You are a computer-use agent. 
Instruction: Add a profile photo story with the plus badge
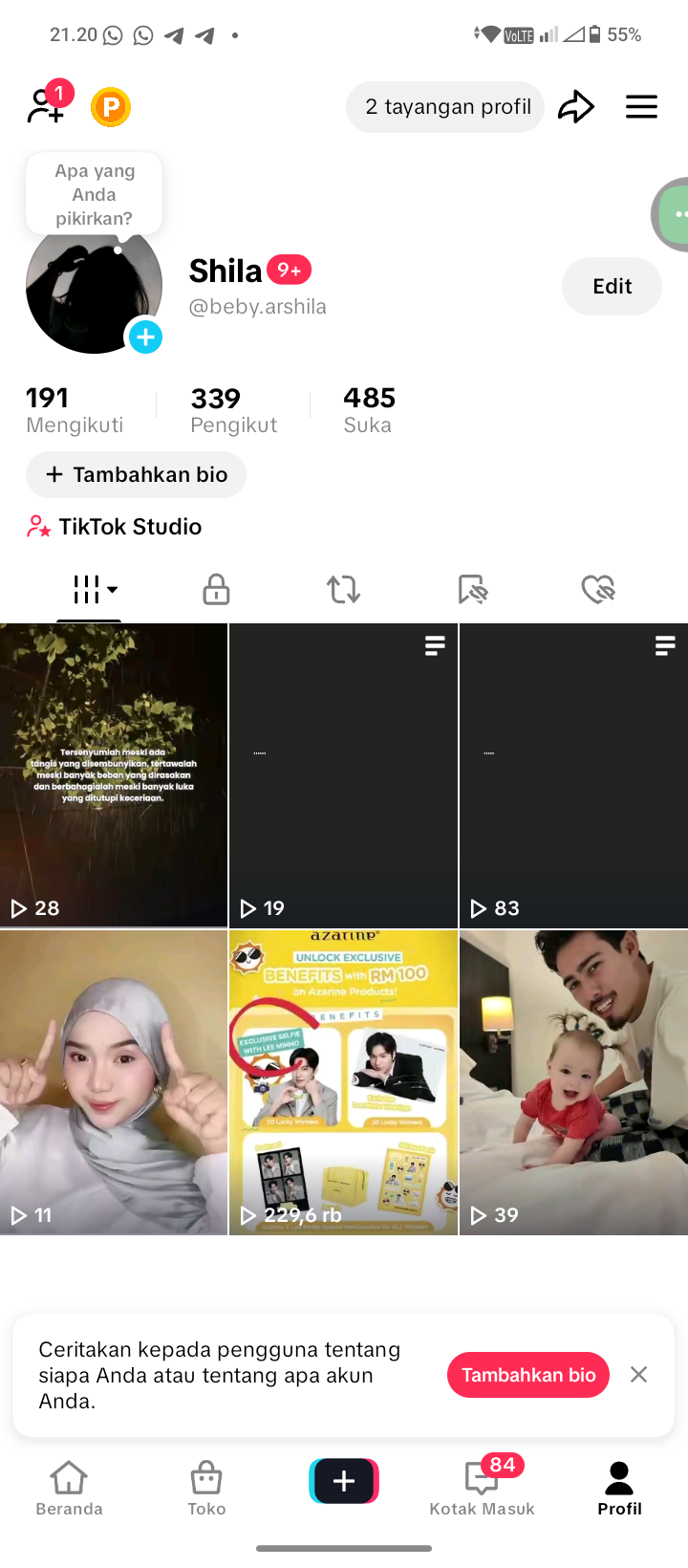[x=145, y=337]
